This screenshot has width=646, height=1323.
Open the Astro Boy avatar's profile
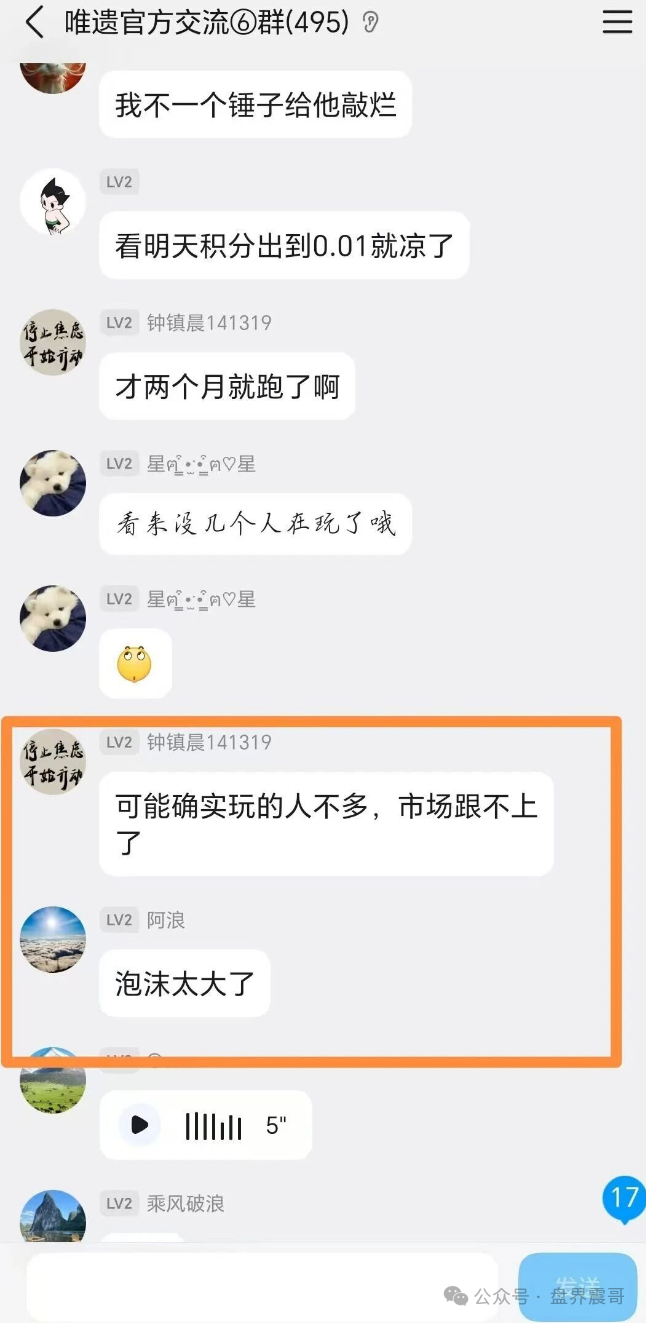pyautogui.click(x=53, y=202)
